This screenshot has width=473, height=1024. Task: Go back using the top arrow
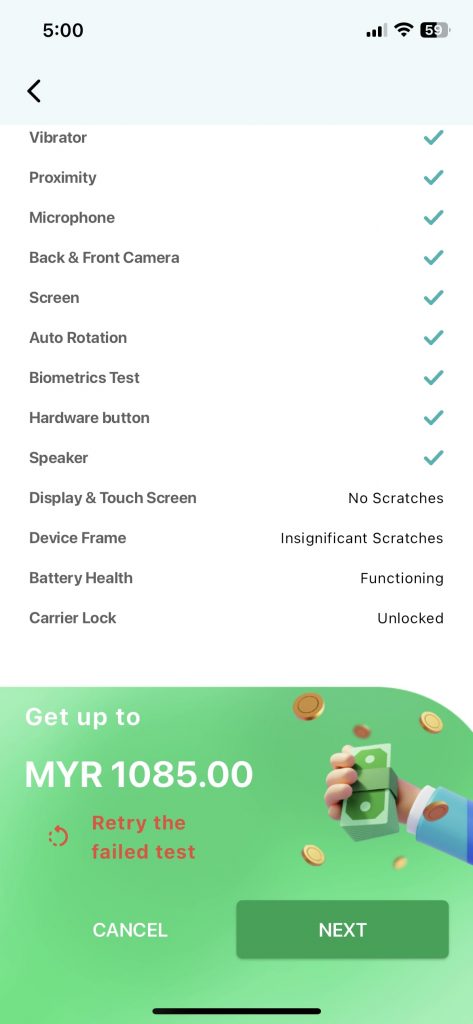[x=34, y=91]
